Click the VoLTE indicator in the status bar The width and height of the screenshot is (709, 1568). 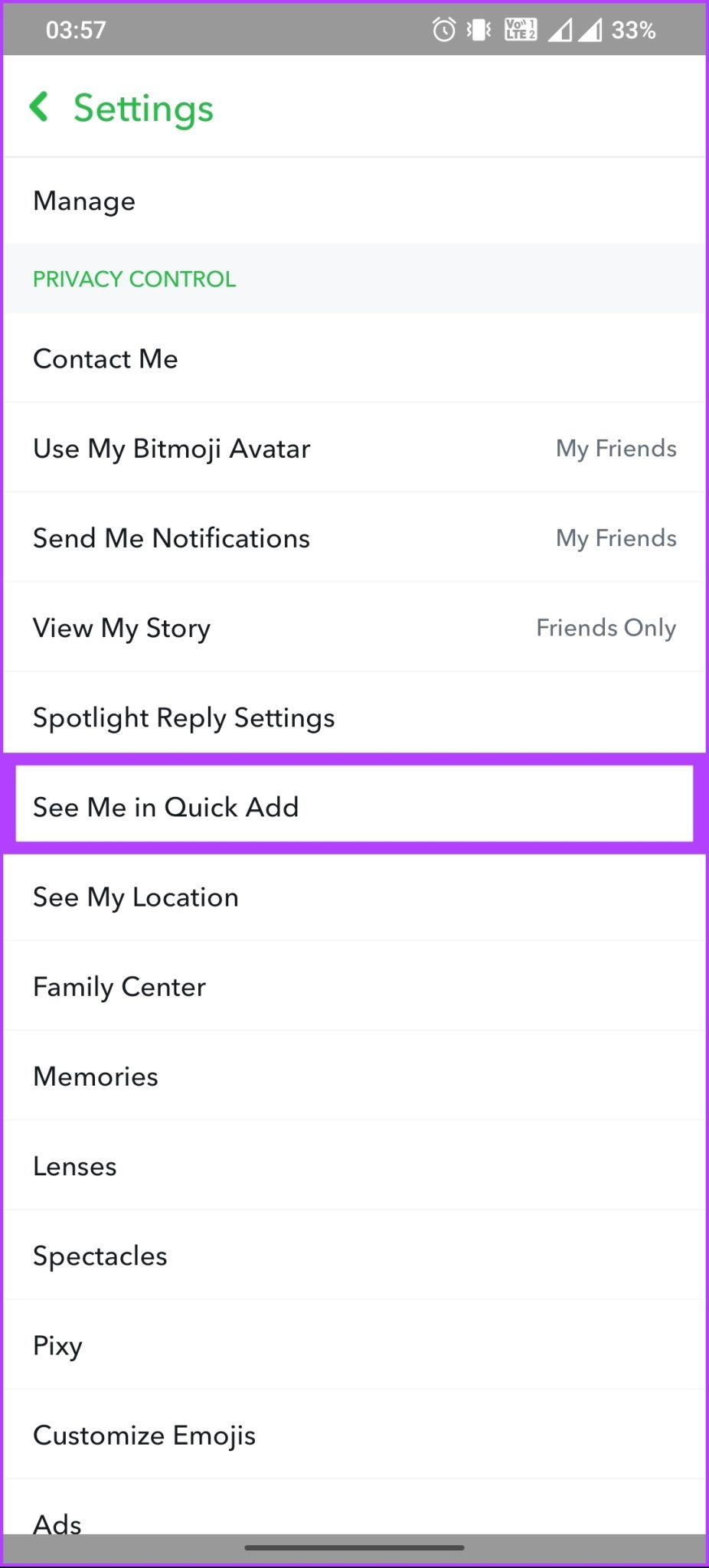pos(520,29)
